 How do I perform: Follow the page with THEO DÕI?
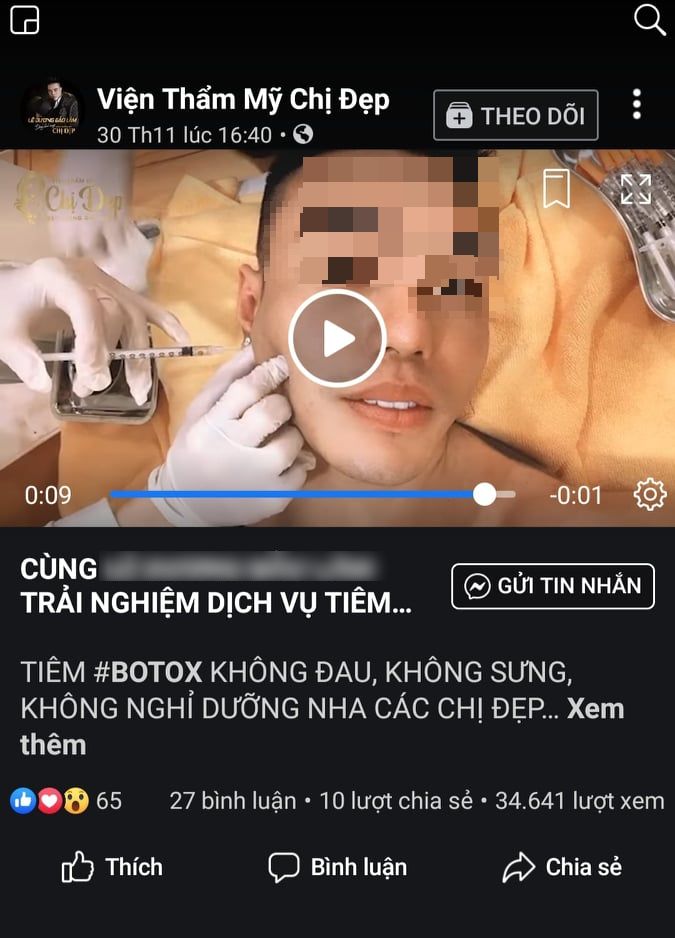point(516,116)
